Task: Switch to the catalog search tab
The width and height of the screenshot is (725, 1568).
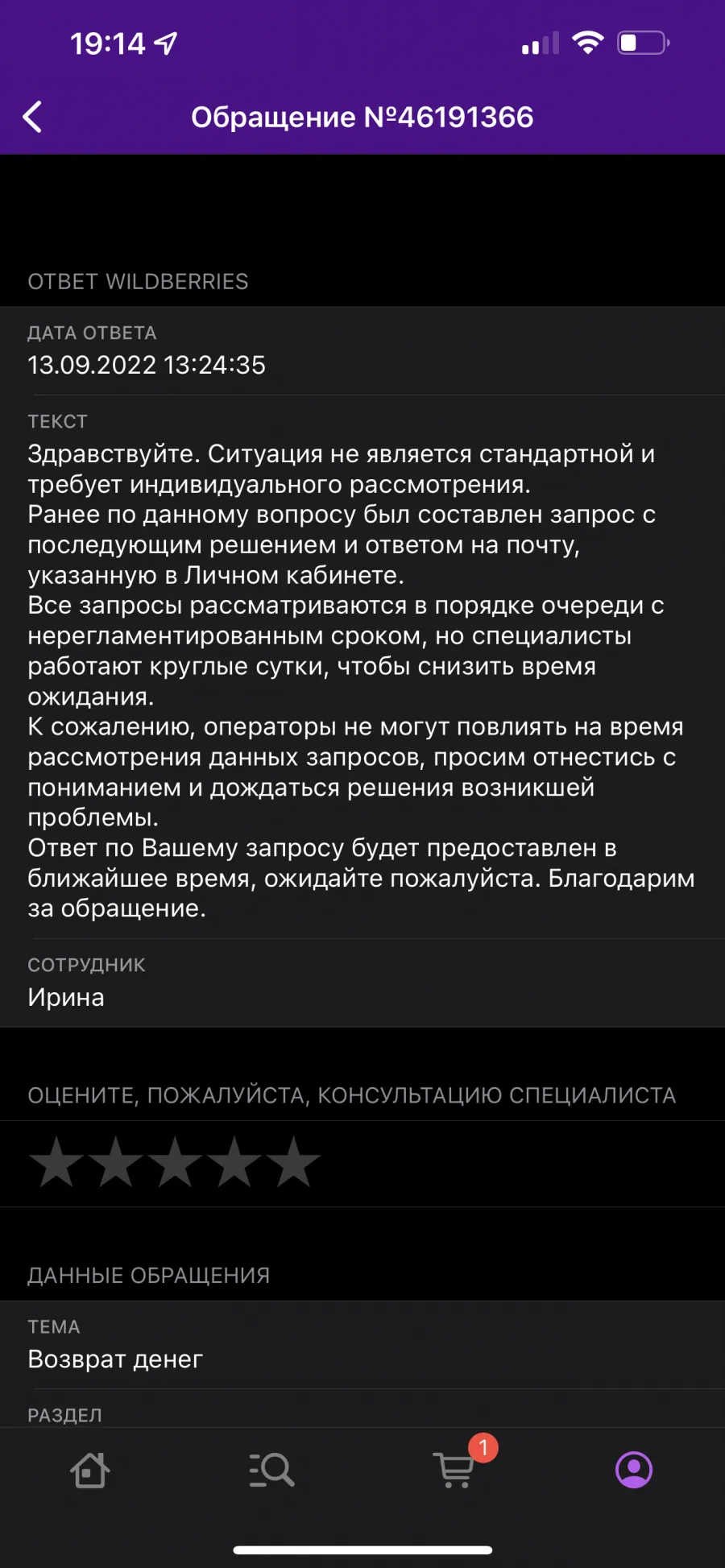Action: (x=271, y=1470)
